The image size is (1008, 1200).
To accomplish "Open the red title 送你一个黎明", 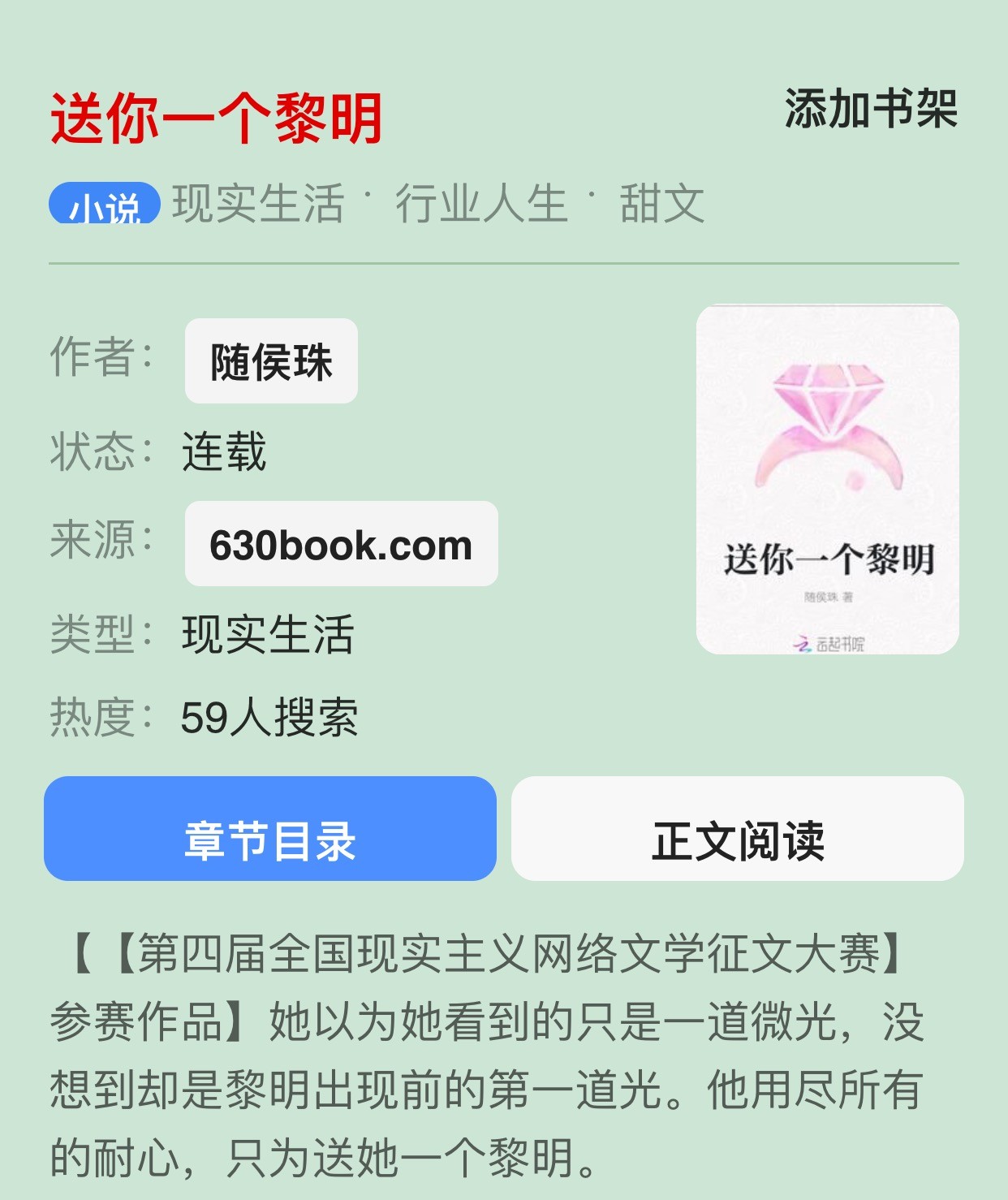I will point(216,119).
